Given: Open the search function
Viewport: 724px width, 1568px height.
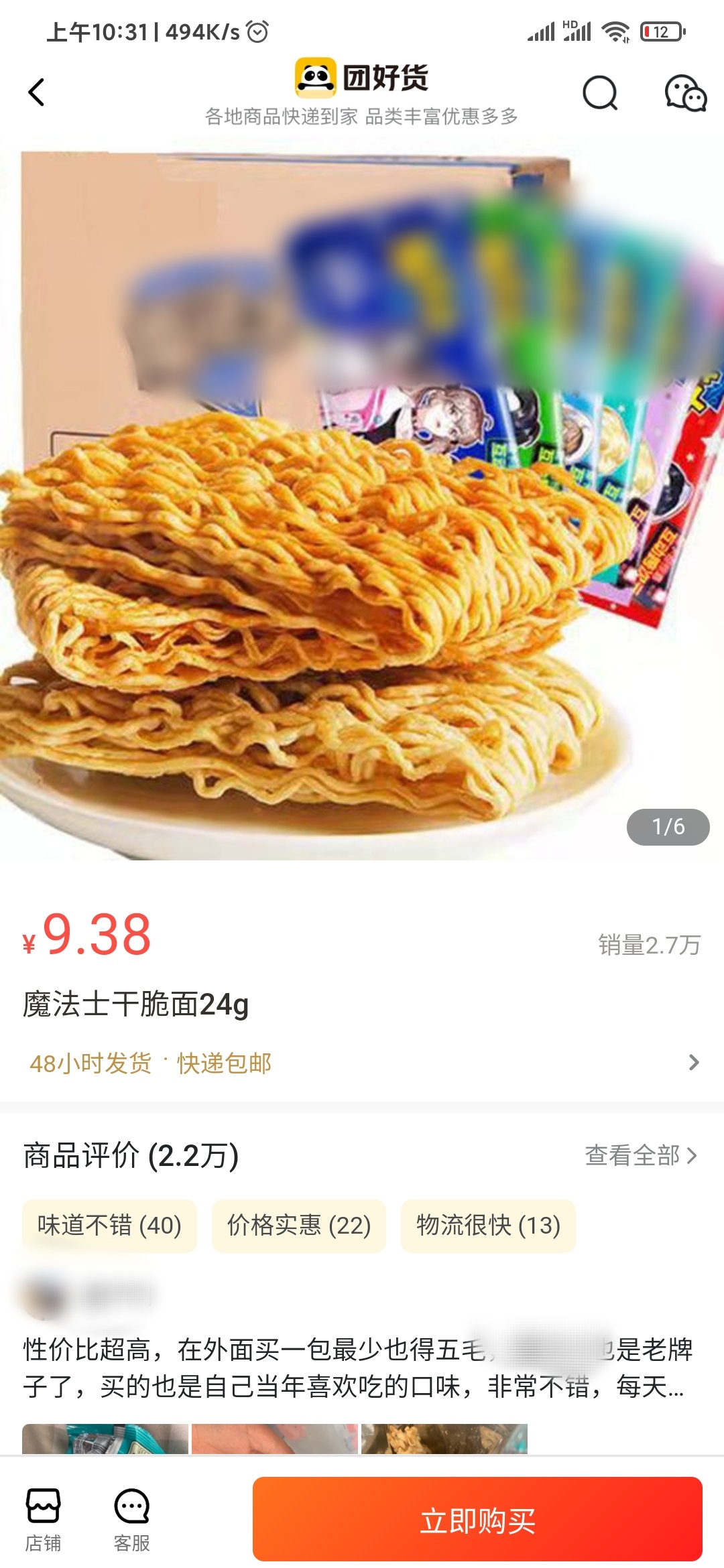Looking at the screenshot, I should coord(602,94).
